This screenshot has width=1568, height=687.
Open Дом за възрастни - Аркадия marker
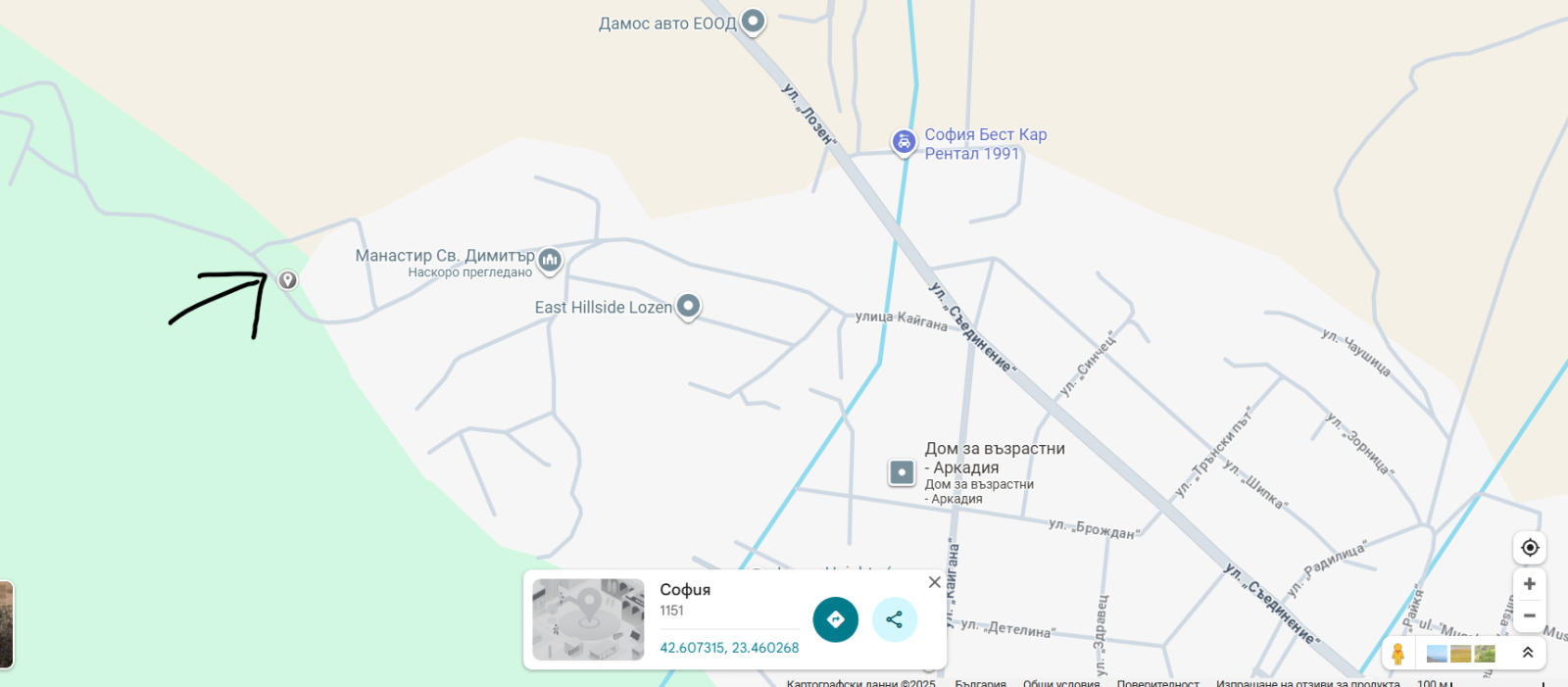pos(901,472)
